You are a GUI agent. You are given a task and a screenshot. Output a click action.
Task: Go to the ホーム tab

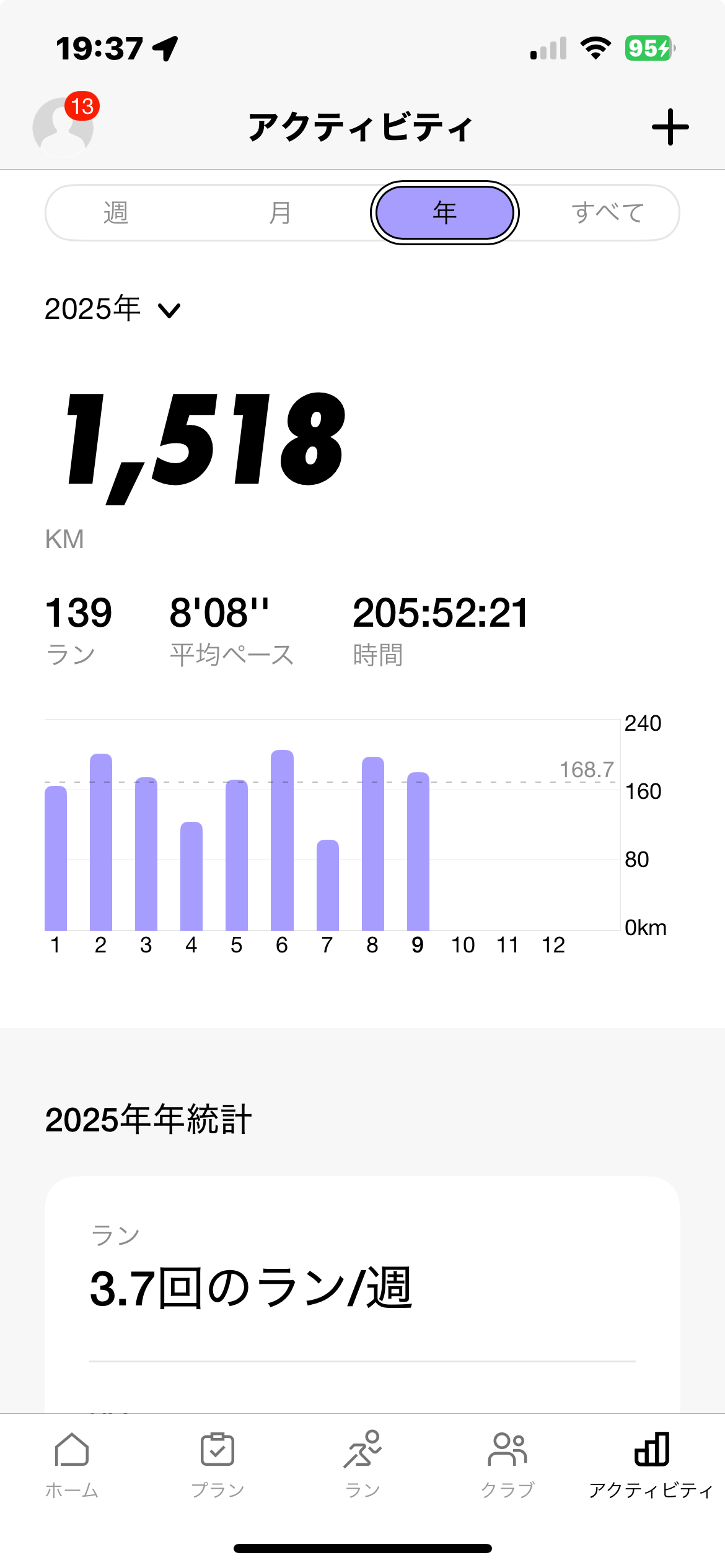[x=72, y=1465]
